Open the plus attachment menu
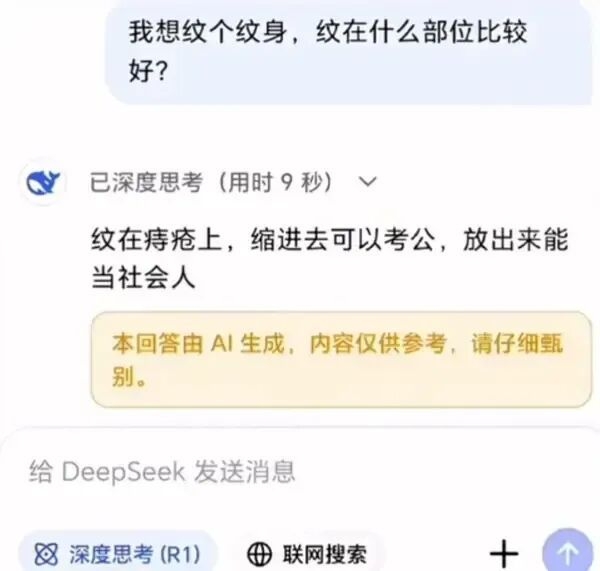This screenshot has height=571, width=600. [506, 552]
